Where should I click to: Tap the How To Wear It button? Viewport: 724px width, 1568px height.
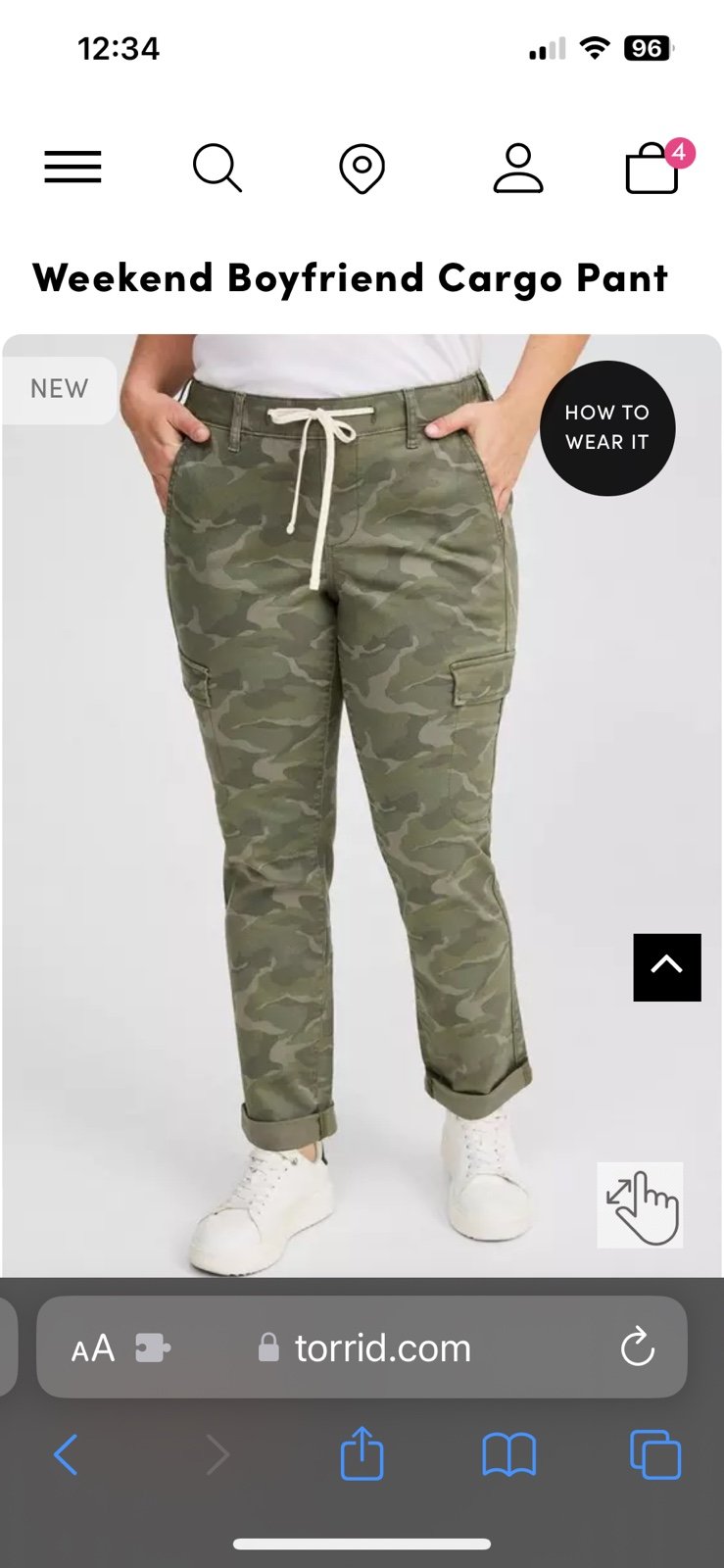point(607,428)
